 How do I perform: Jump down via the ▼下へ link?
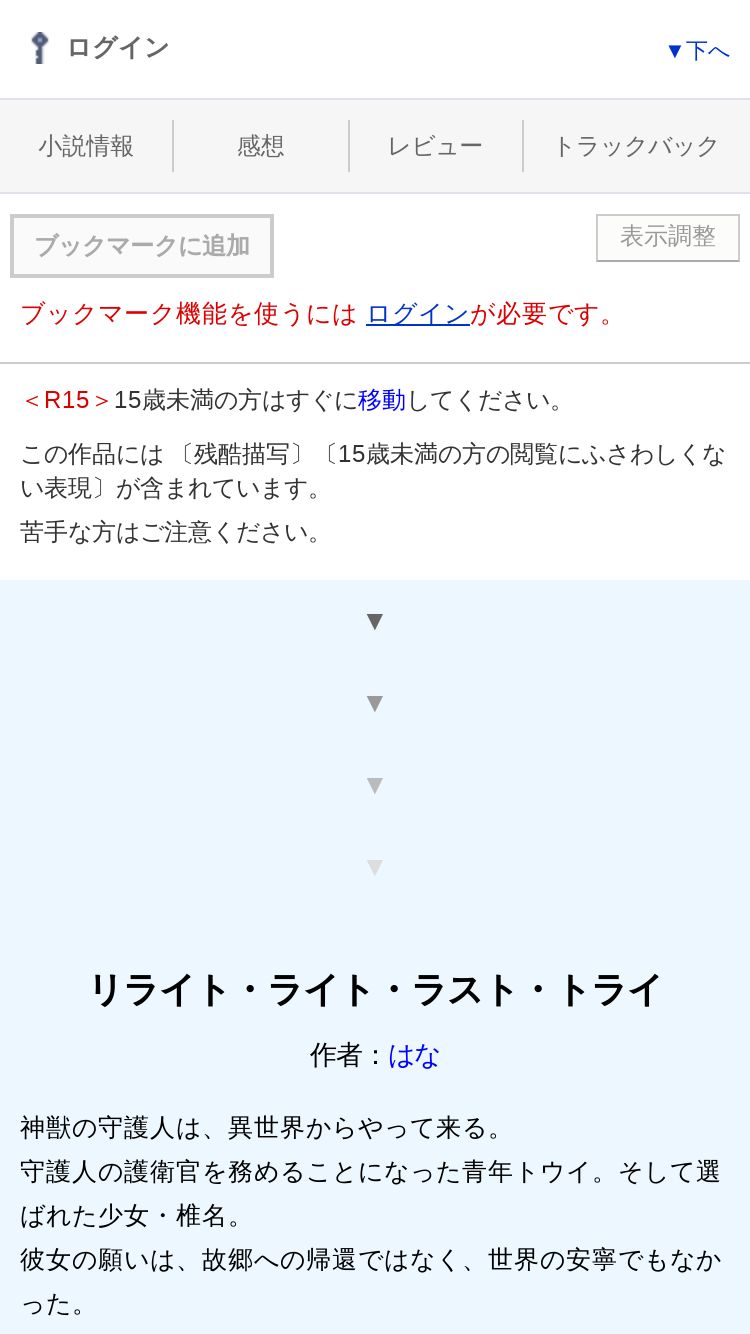698,50
